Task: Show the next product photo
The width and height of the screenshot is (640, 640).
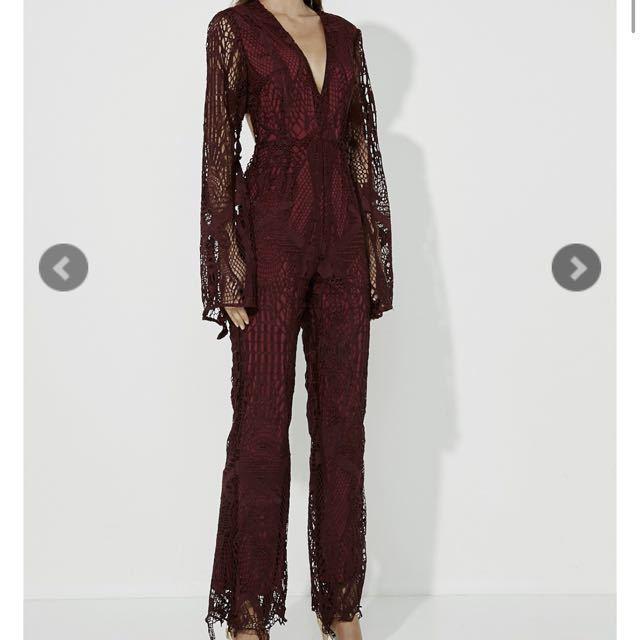Action: [x=576, y=268]
